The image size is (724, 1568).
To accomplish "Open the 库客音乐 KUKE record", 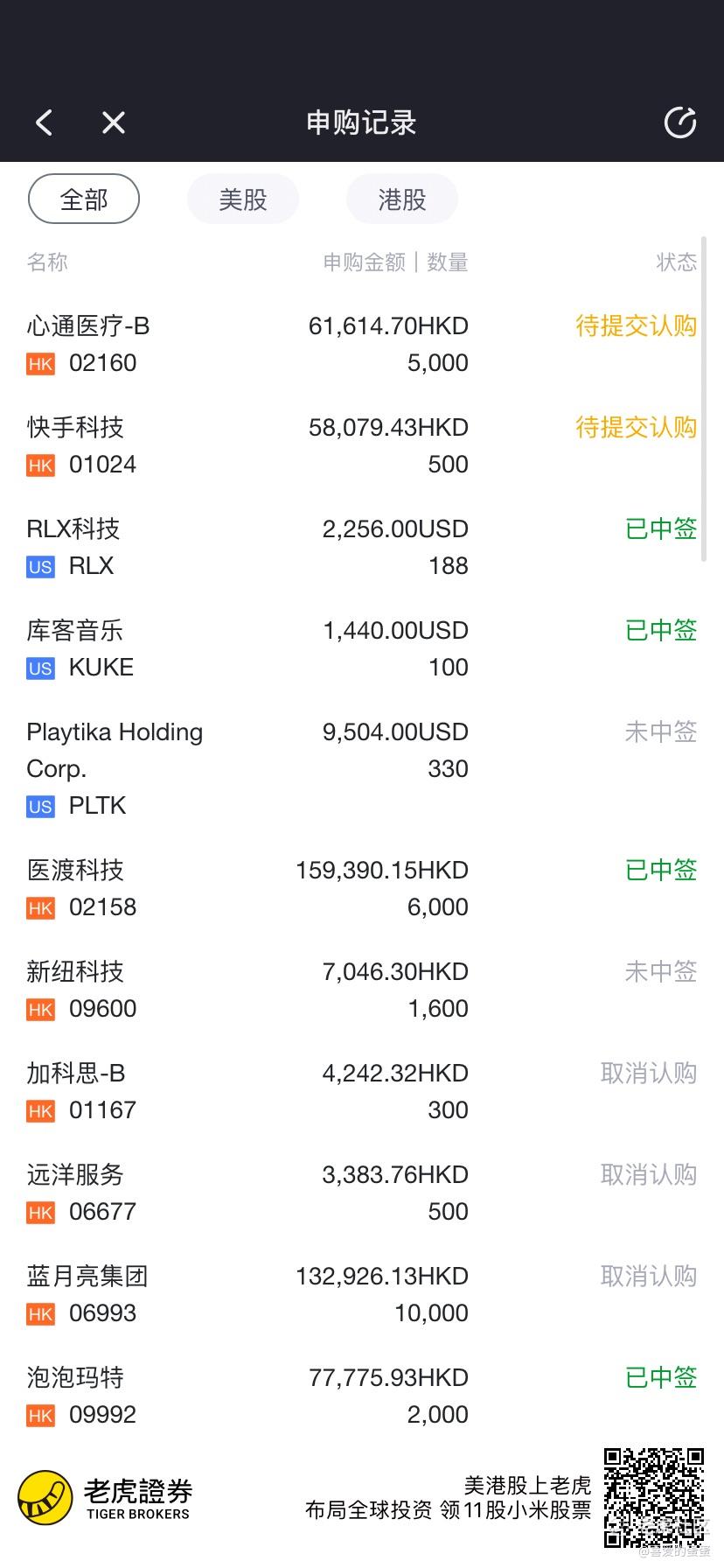I will 362,649.
